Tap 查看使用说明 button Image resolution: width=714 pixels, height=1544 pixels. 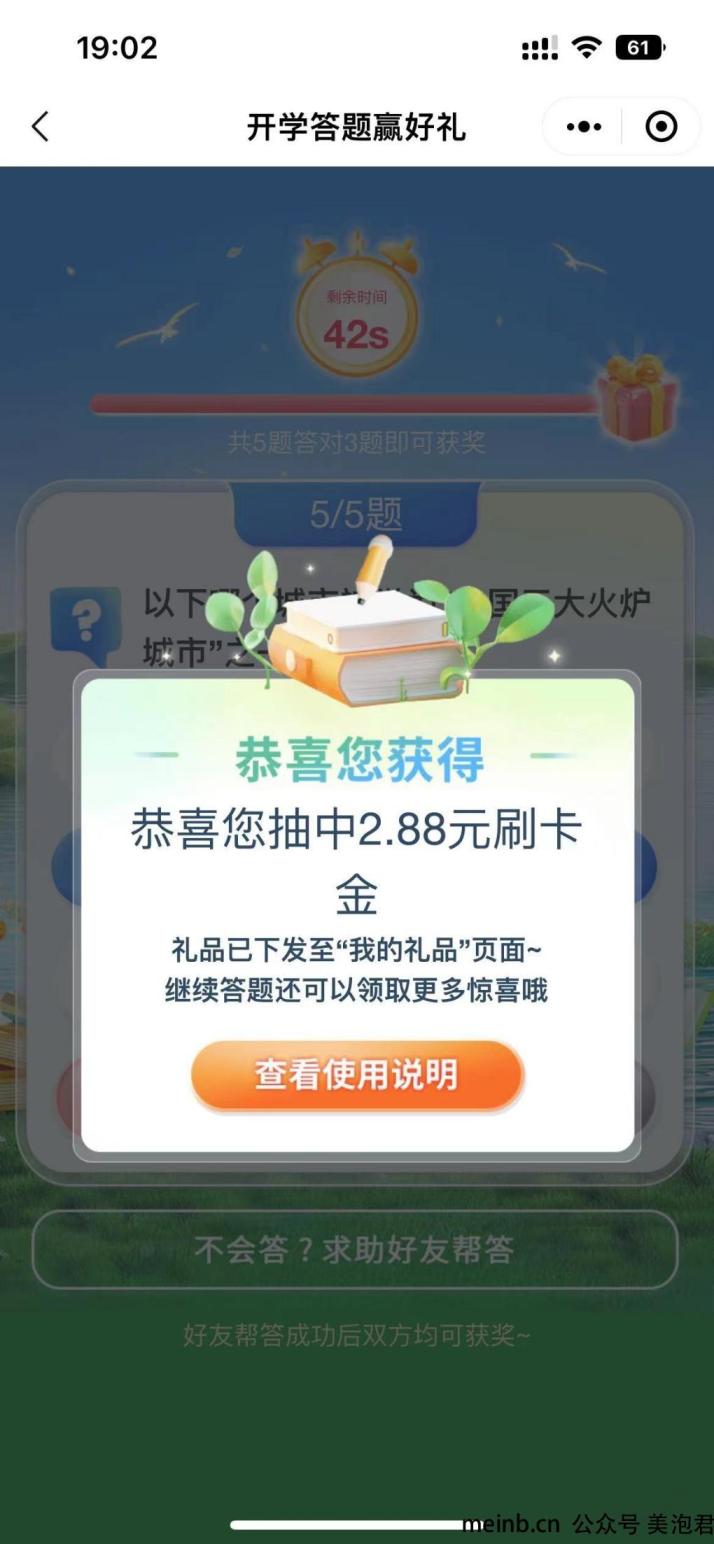pos(356,1075)
